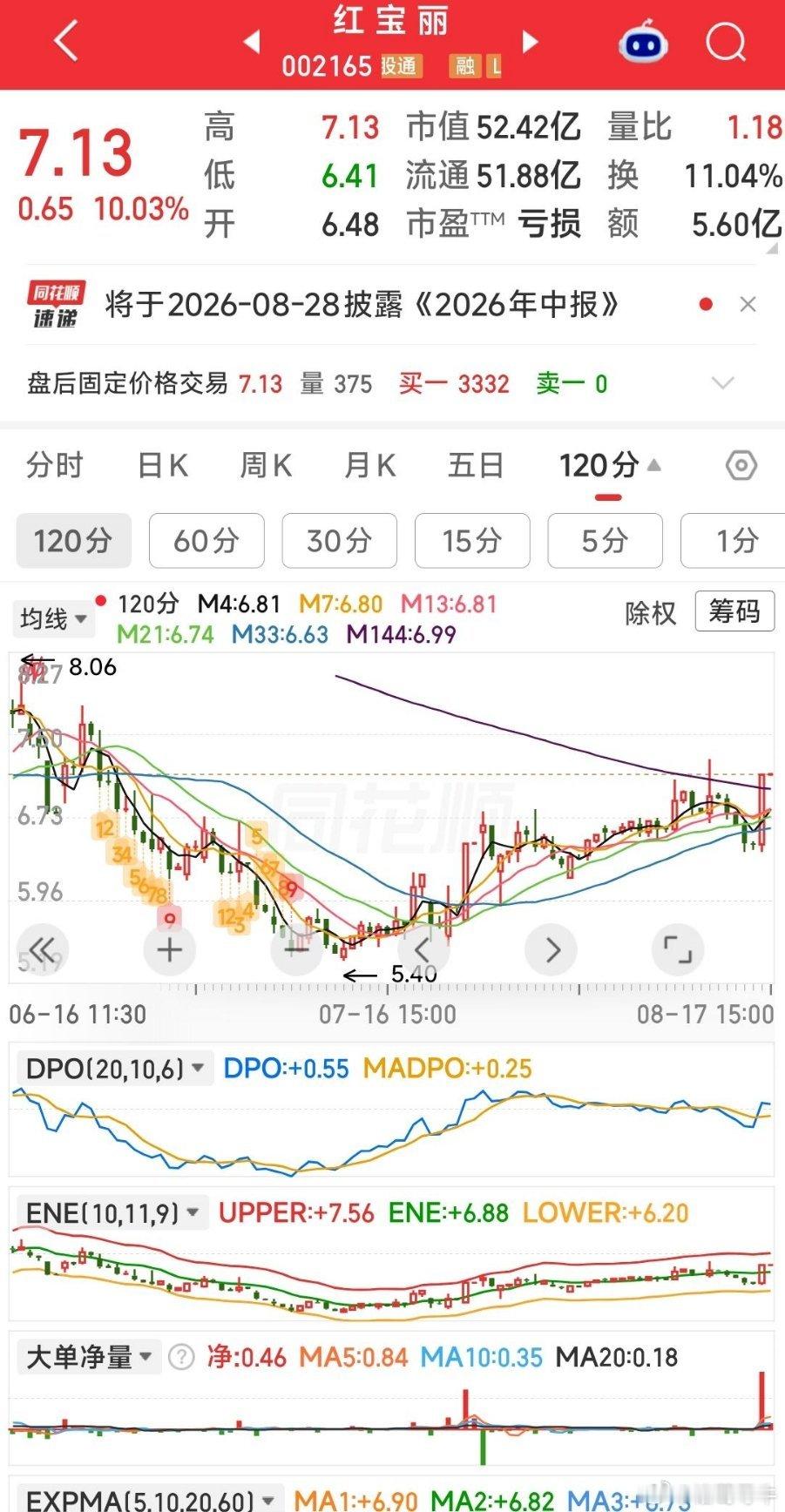Open 除权 adjustment options

coord(650,613)
